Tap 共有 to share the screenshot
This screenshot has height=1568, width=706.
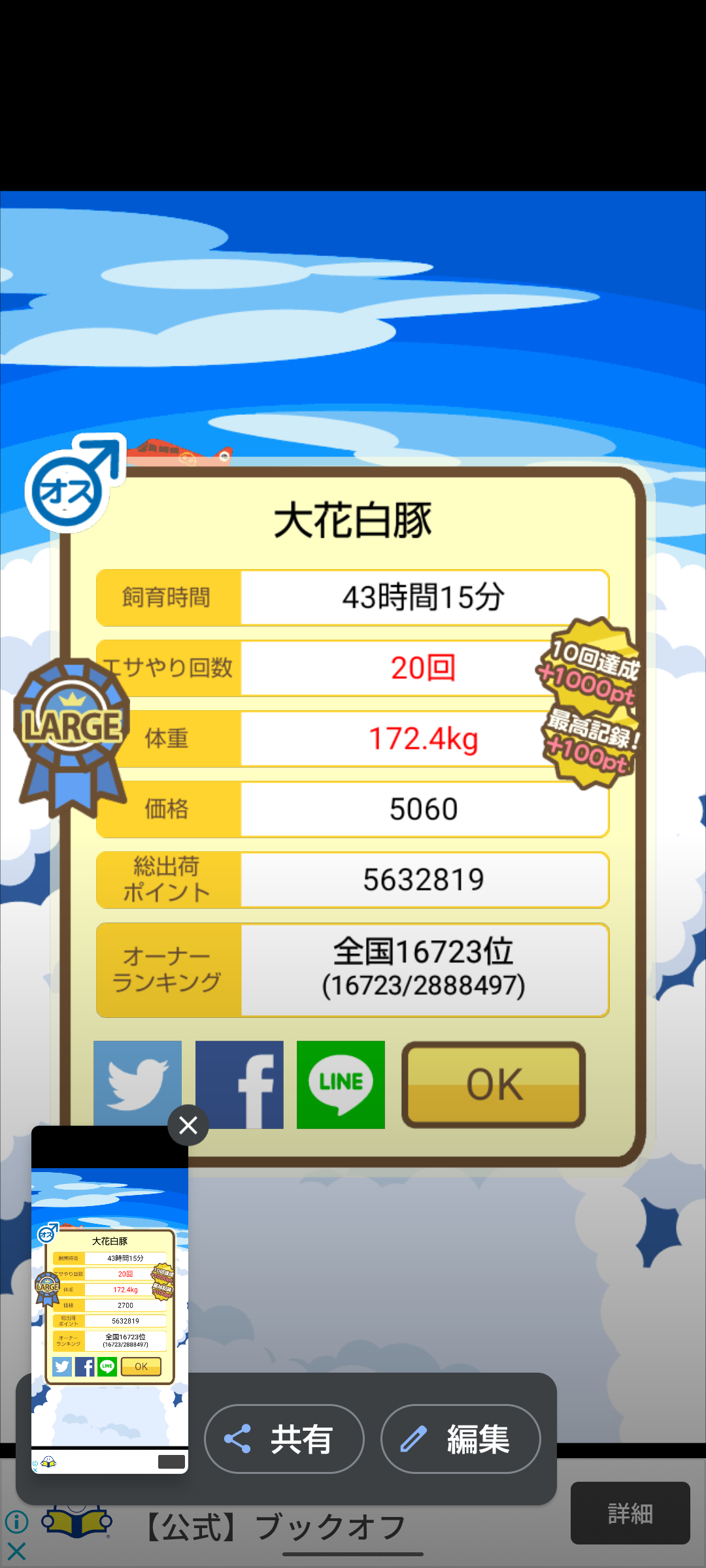pyautogui.click(x=284, y=1439)
